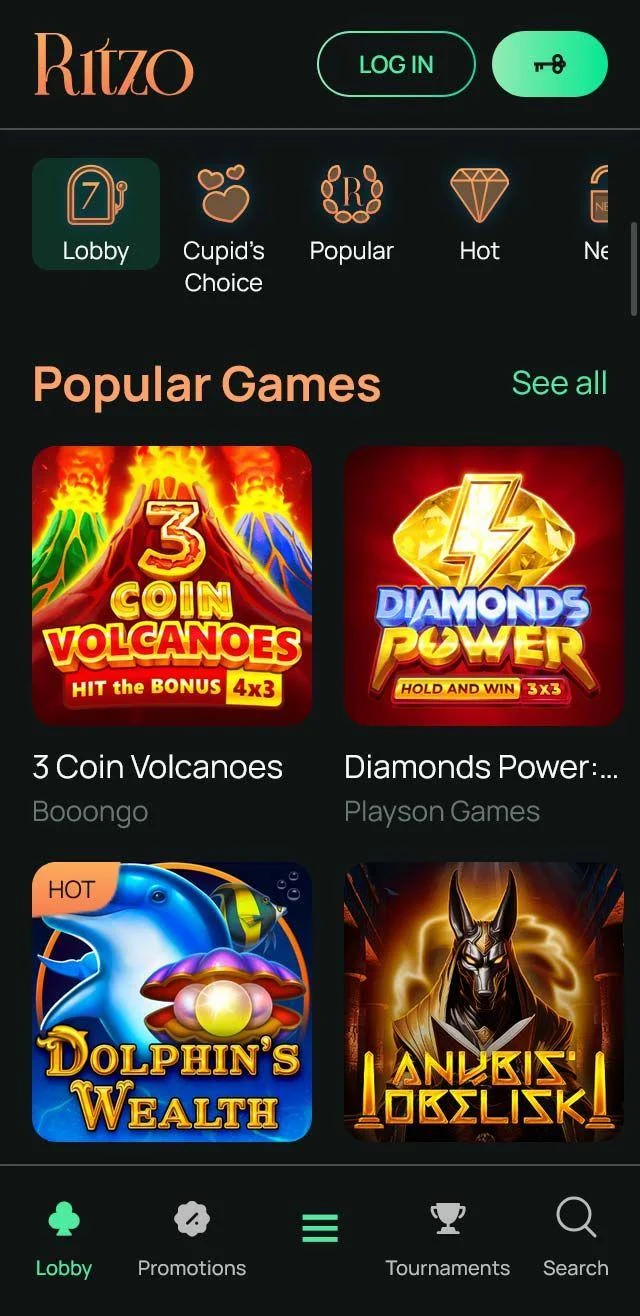Tap the Lobby item in the bottom bar

tap(64, 1240)
